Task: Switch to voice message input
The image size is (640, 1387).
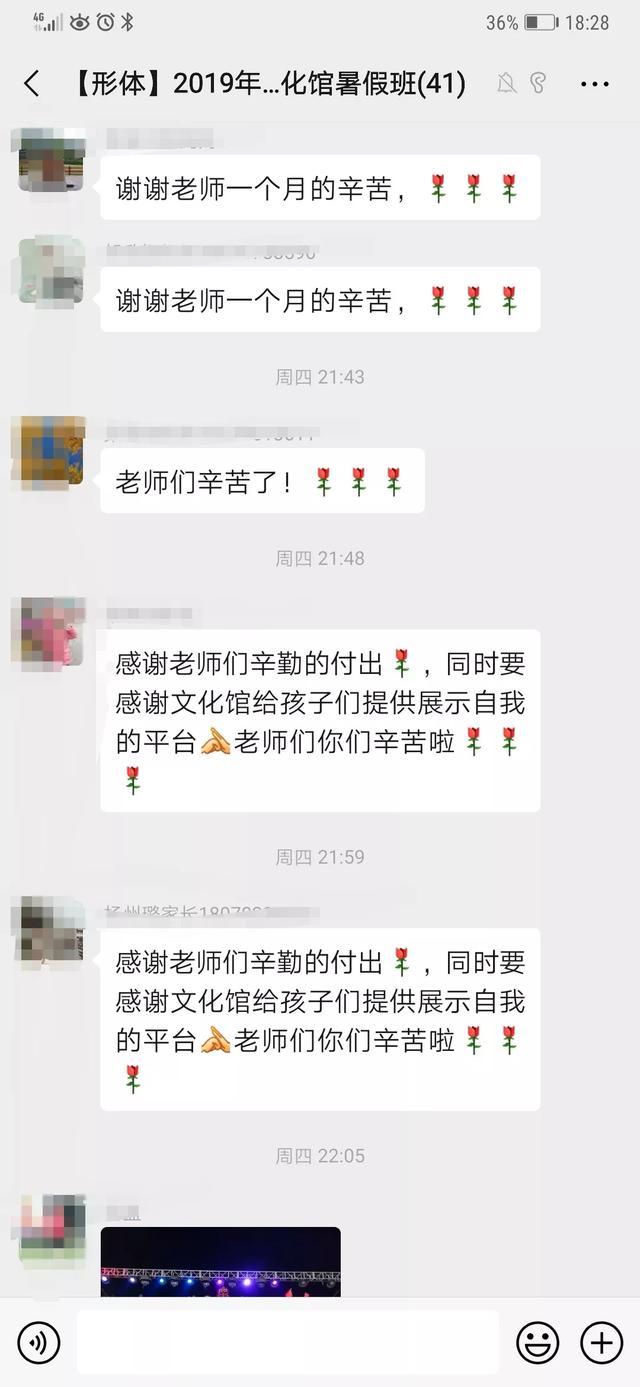Action: (39, 1343)
